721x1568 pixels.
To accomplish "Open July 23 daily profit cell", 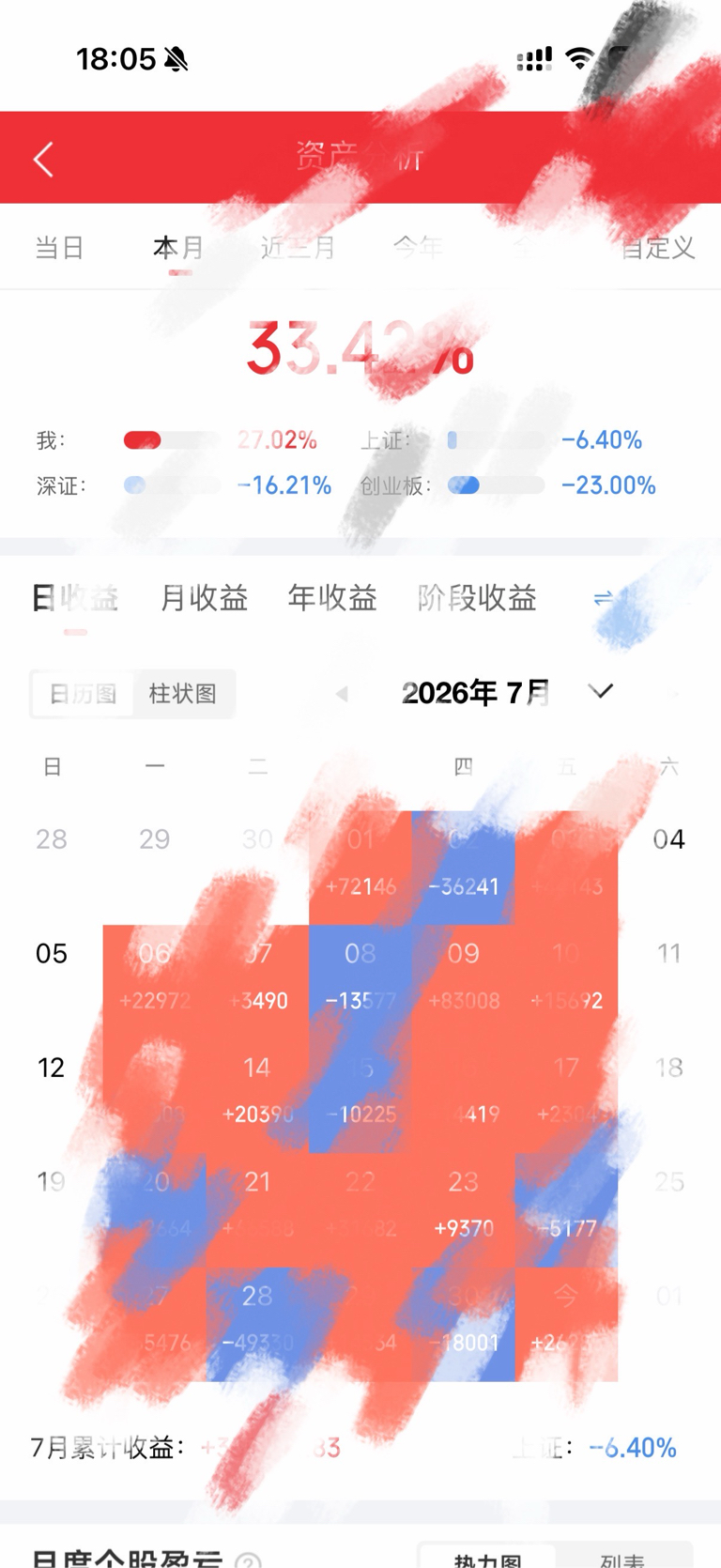I will point(464,1205).
